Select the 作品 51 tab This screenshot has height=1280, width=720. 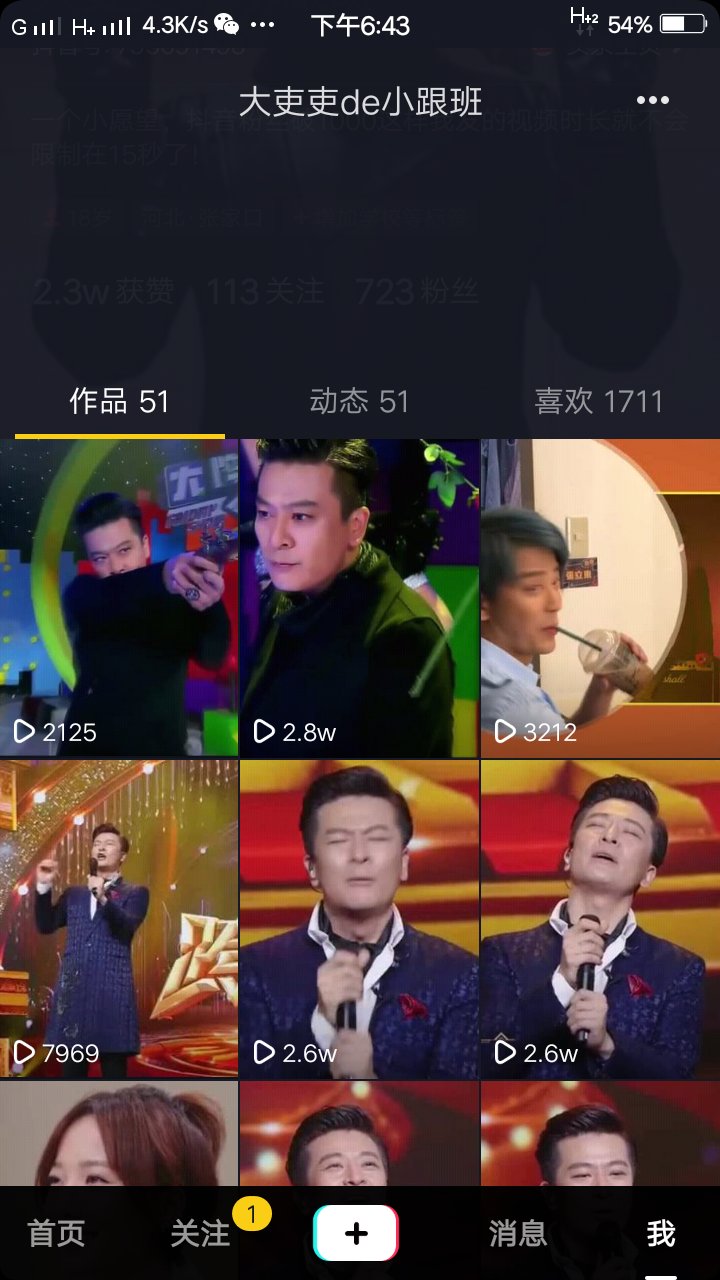coord(119,402)
